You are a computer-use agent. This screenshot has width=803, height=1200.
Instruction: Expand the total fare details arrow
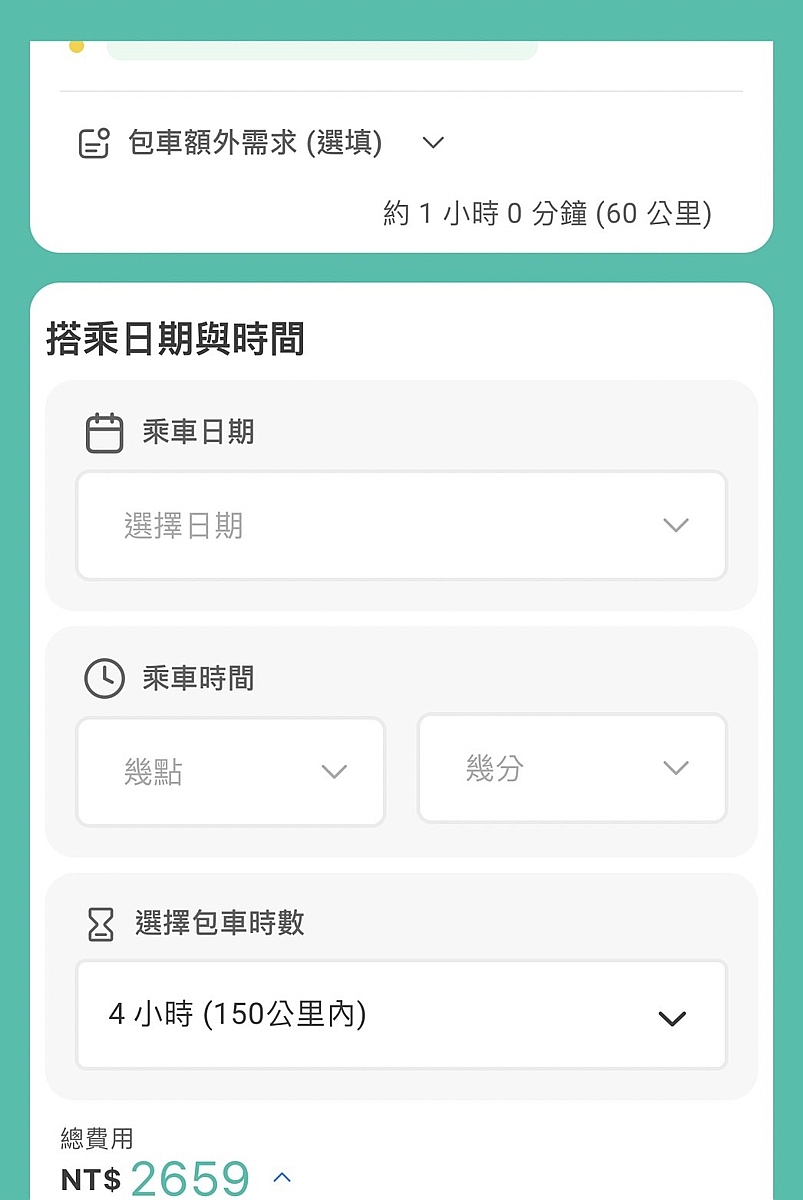282,1178
